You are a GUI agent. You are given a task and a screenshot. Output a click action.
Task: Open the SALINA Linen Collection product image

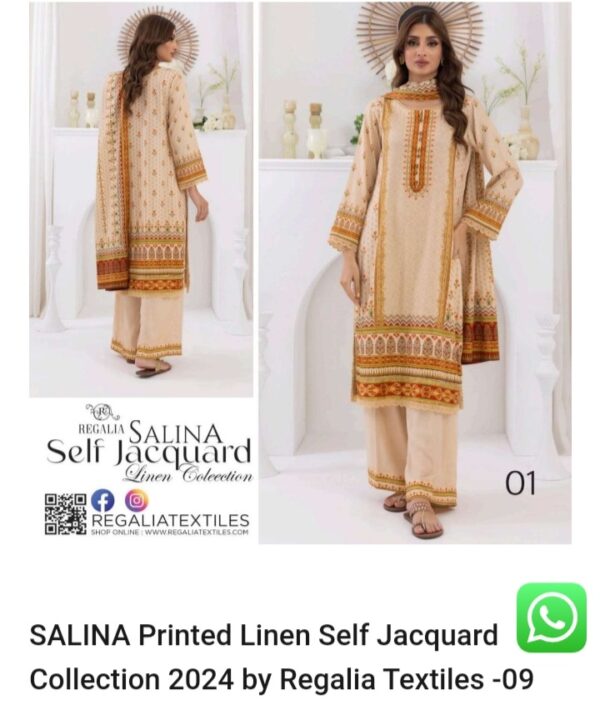point(300,272)
